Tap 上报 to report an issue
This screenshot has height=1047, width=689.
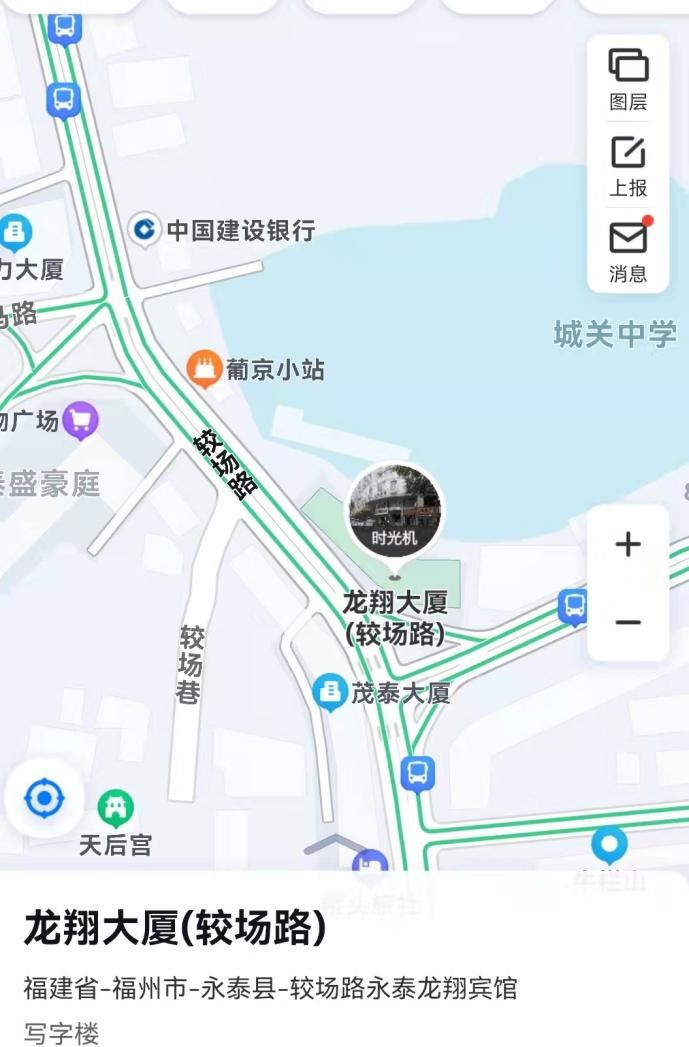pos(628,165)
